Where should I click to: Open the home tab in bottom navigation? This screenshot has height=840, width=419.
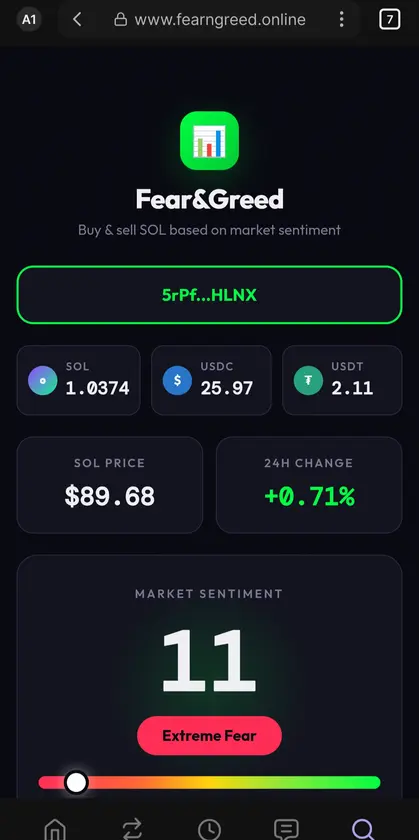pos(55,829)
